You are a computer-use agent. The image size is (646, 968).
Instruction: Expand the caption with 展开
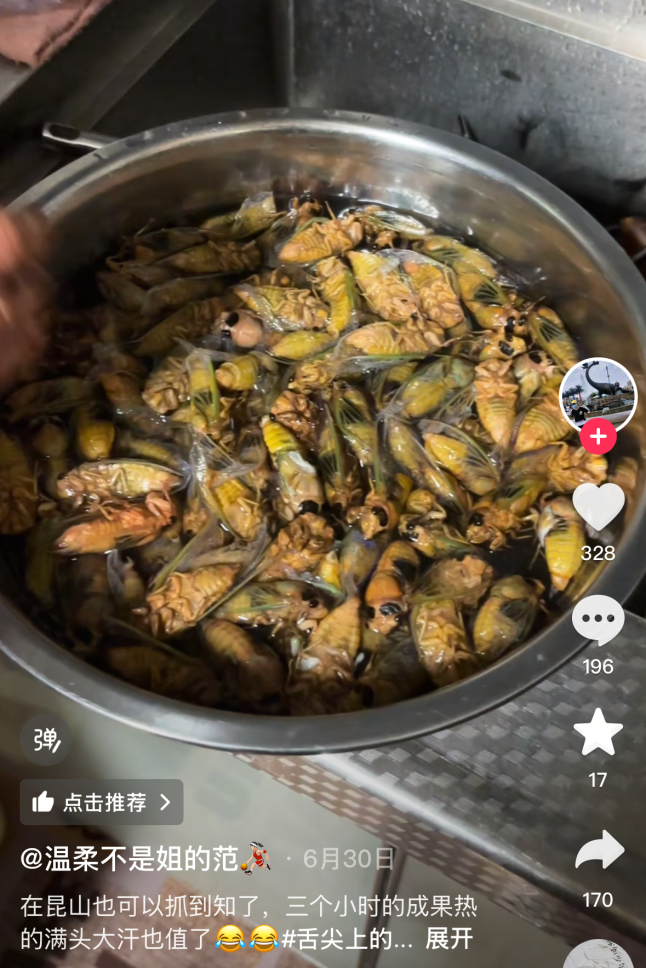pos(449,939)
